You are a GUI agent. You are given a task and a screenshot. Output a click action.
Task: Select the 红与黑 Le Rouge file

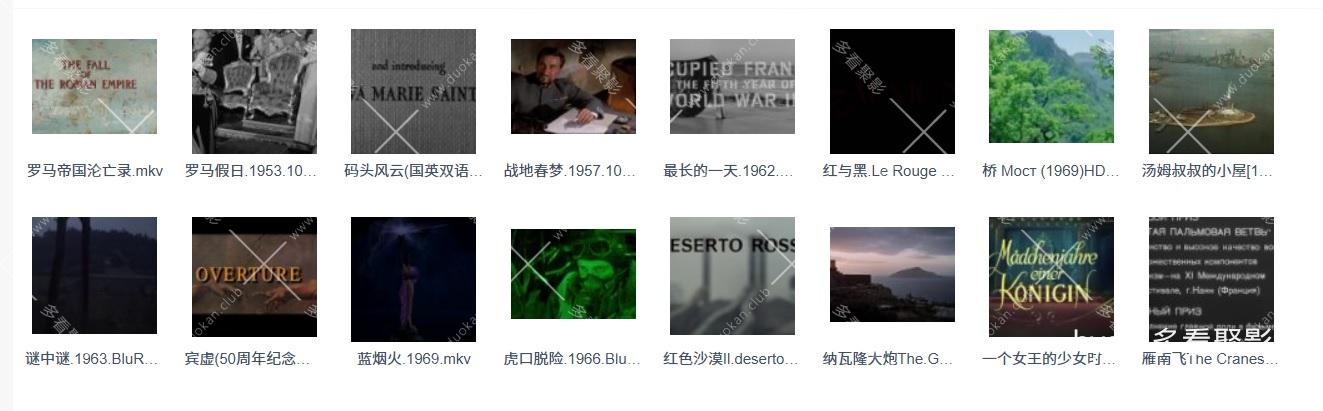892,92
